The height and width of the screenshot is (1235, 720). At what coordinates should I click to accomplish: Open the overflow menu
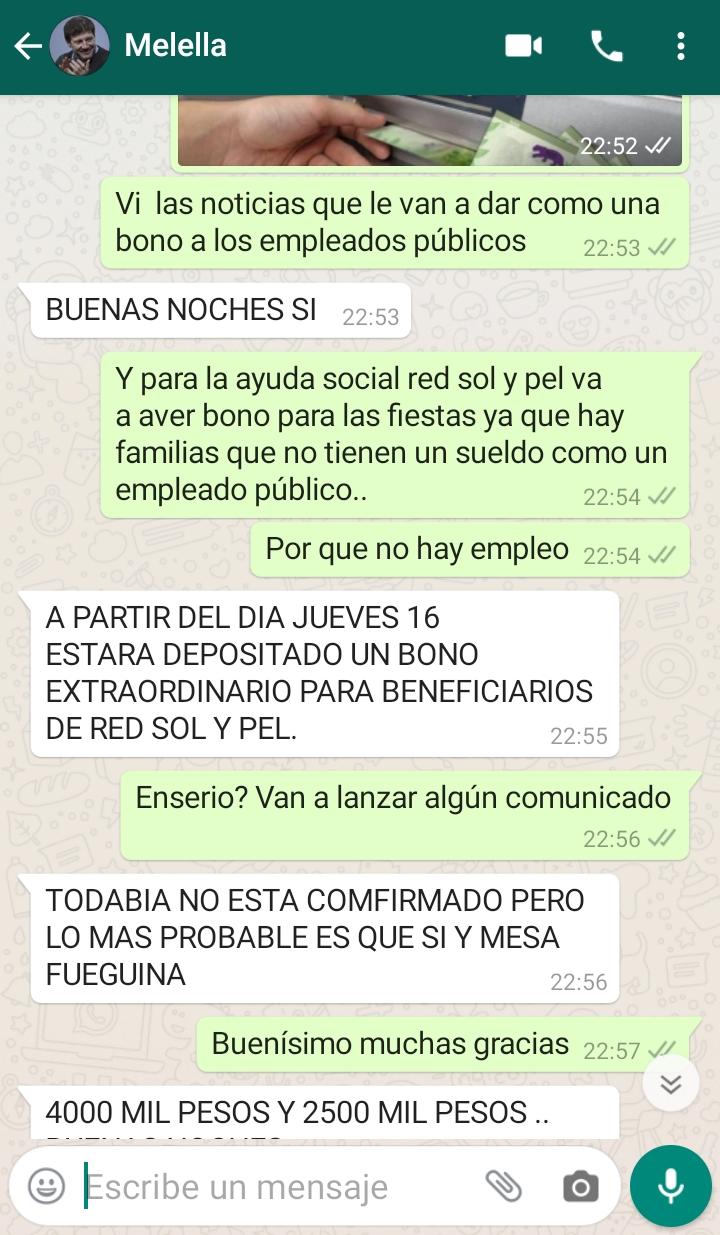click(680, 46)
